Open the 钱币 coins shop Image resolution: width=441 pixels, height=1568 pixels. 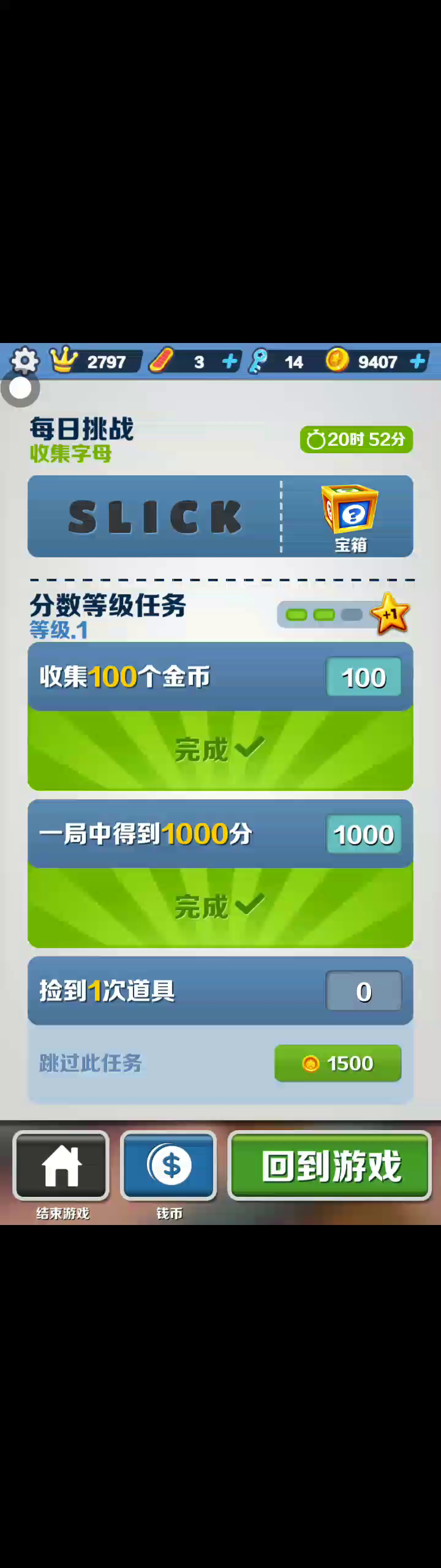point(169,1166)
